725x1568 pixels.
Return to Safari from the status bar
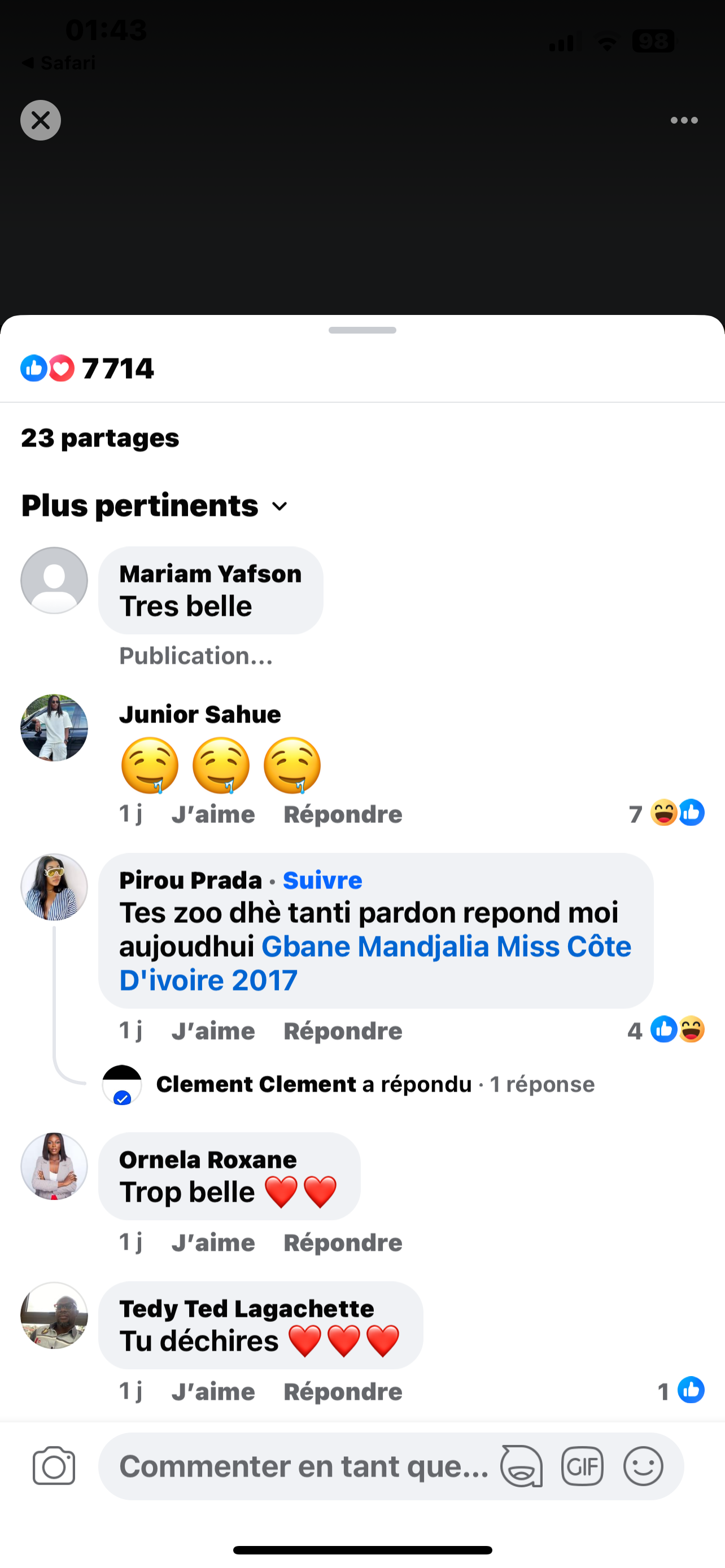click(x=59, y=63)
